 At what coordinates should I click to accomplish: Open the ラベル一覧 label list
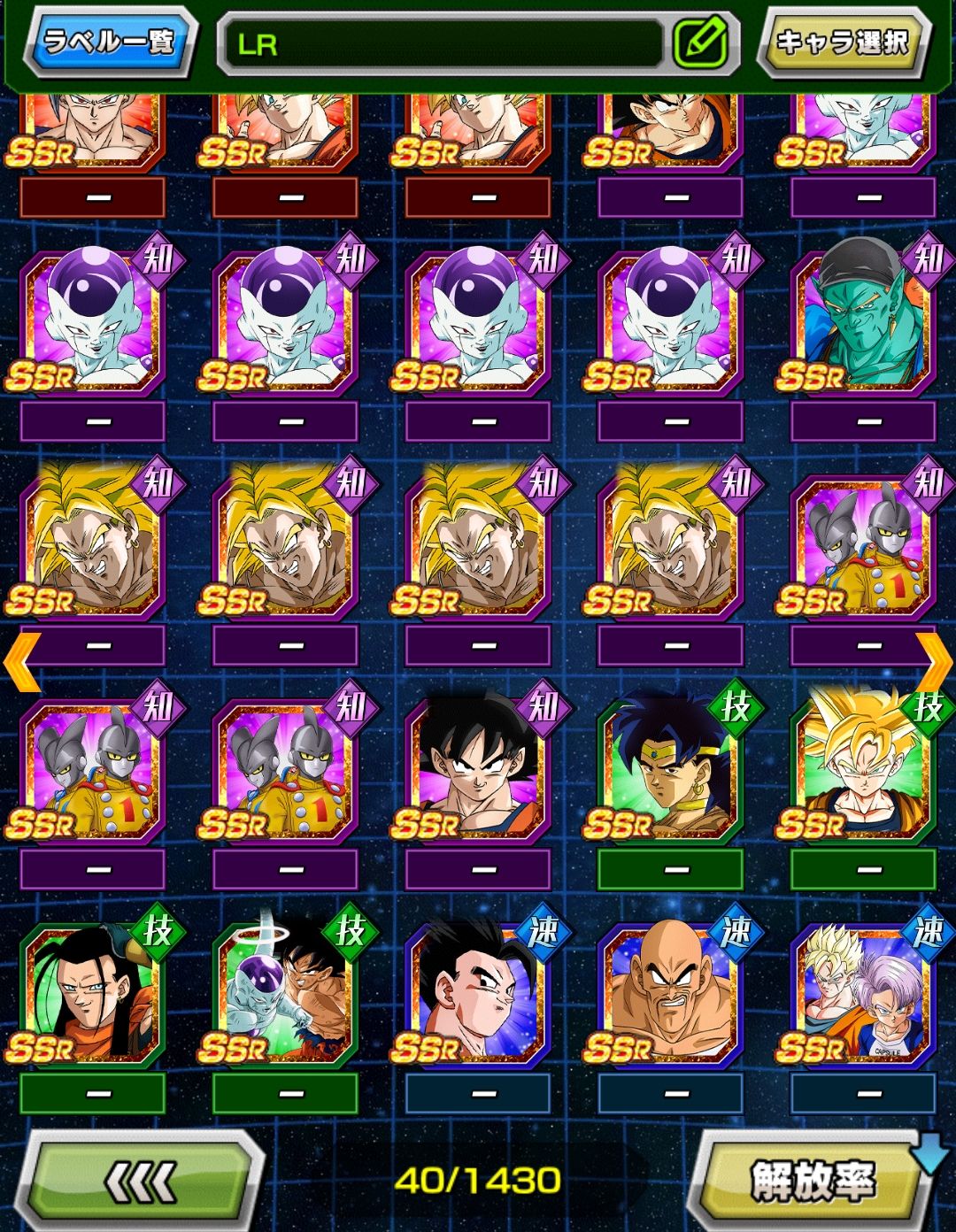[108, 42]
